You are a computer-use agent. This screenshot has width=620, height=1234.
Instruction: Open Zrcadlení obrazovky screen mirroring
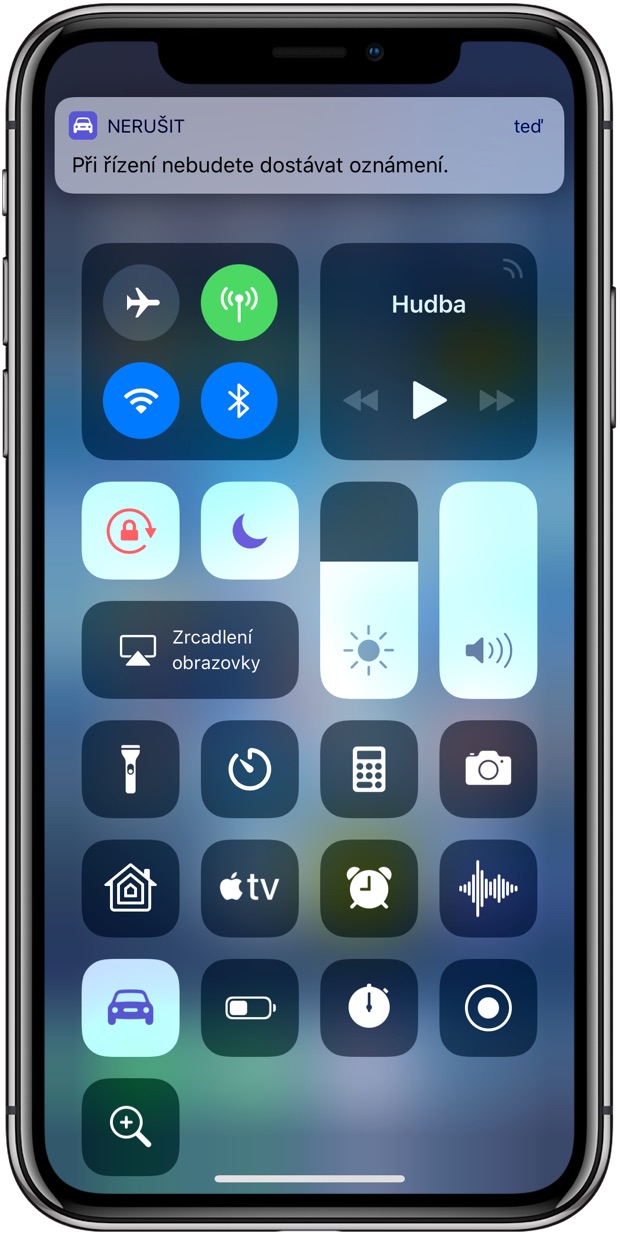190,650
